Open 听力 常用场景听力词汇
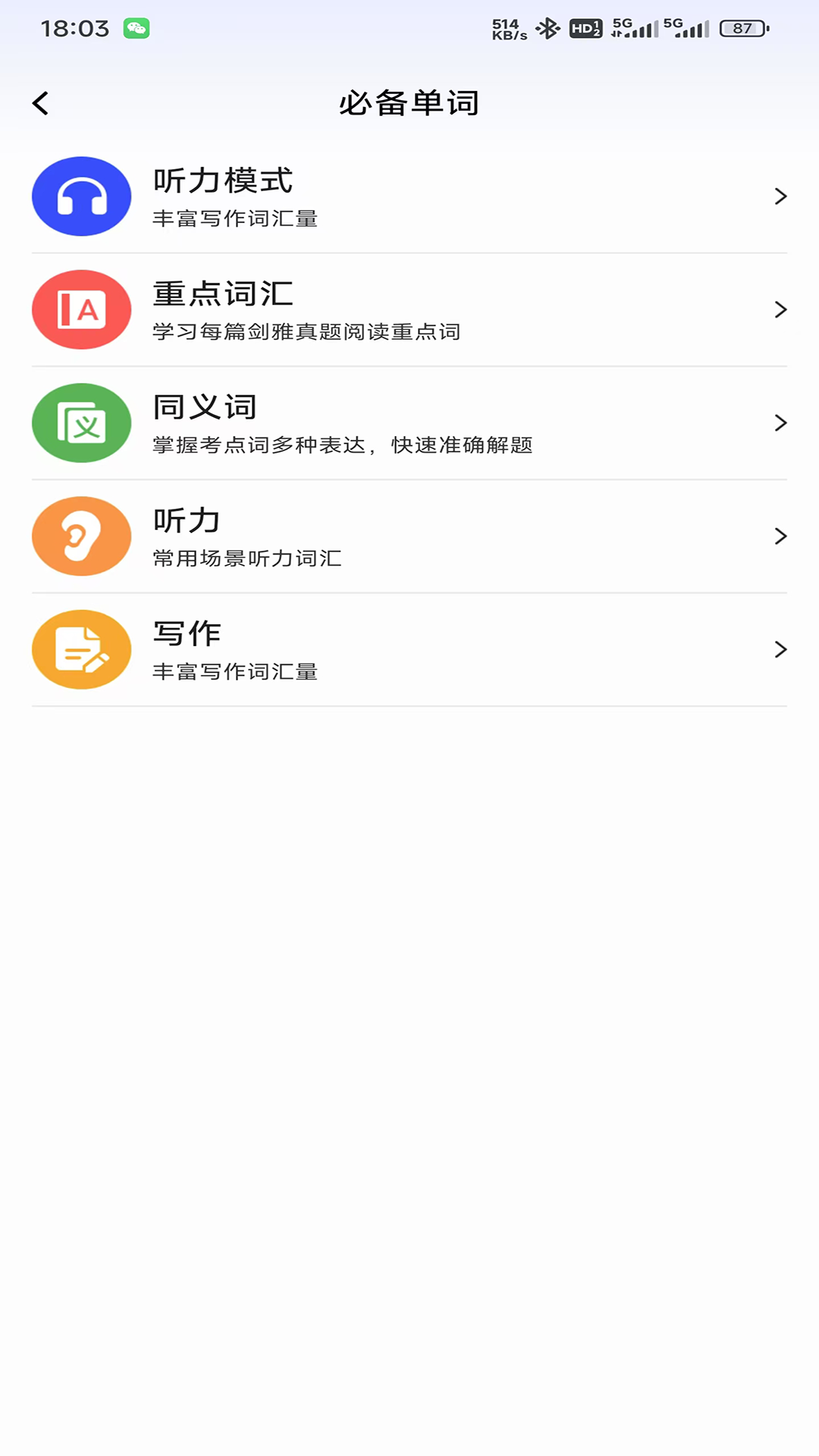The image size is (819, 1456). [x=409, y=536]
